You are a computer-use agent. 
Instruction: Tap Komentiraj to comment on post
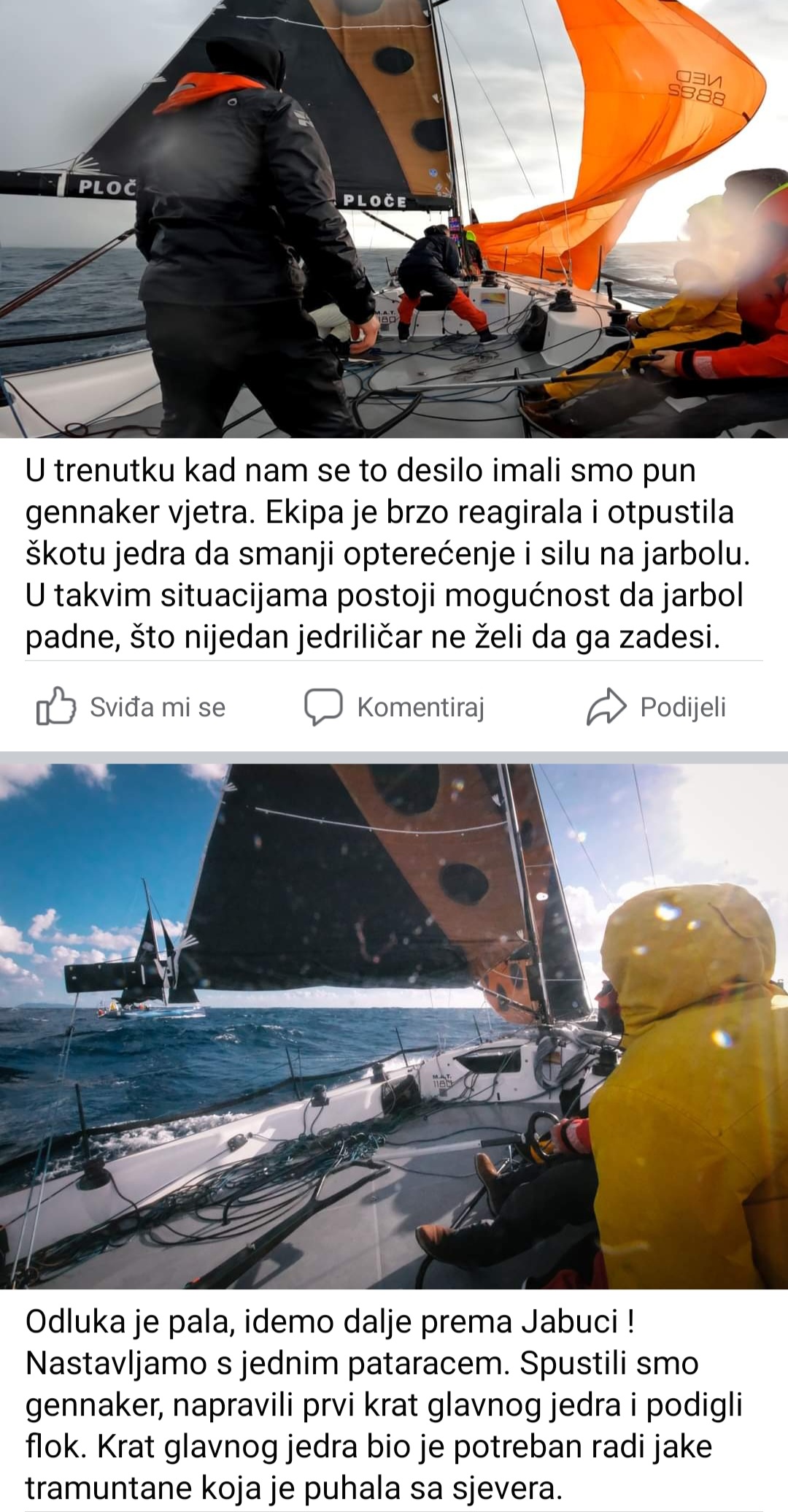pos(395,707)
